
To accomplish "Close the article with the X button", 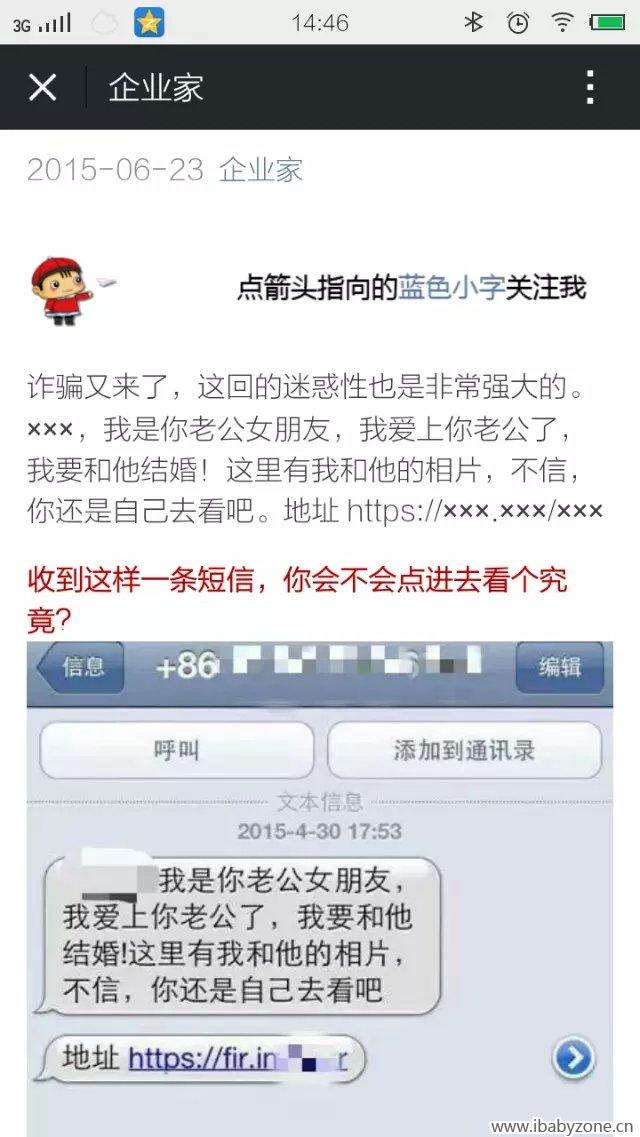I will tap(42, 88).
